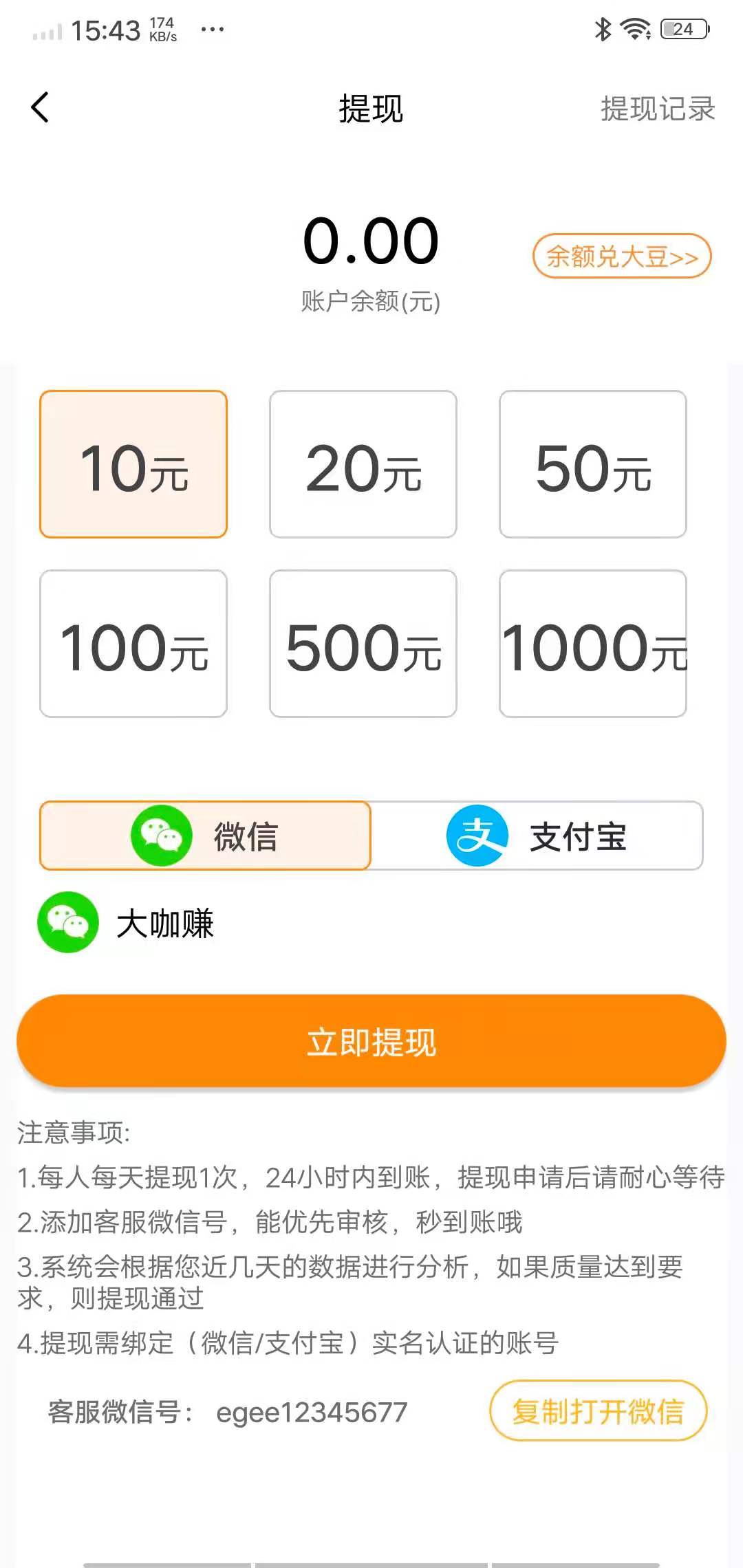Click the Wi-Fi icon in status bar
The height and width of the screenshot is (1568, 743).
(x=634, y=29)
